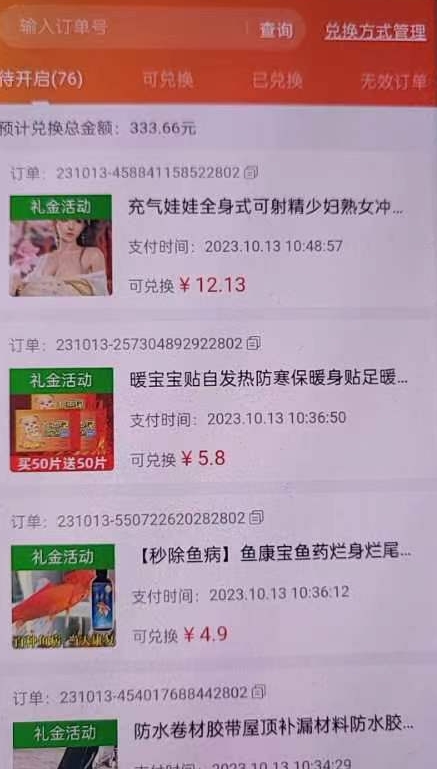Copy order number 231013-458841158522802
This screenshot has width=437, height=769.
pos(251,172)
